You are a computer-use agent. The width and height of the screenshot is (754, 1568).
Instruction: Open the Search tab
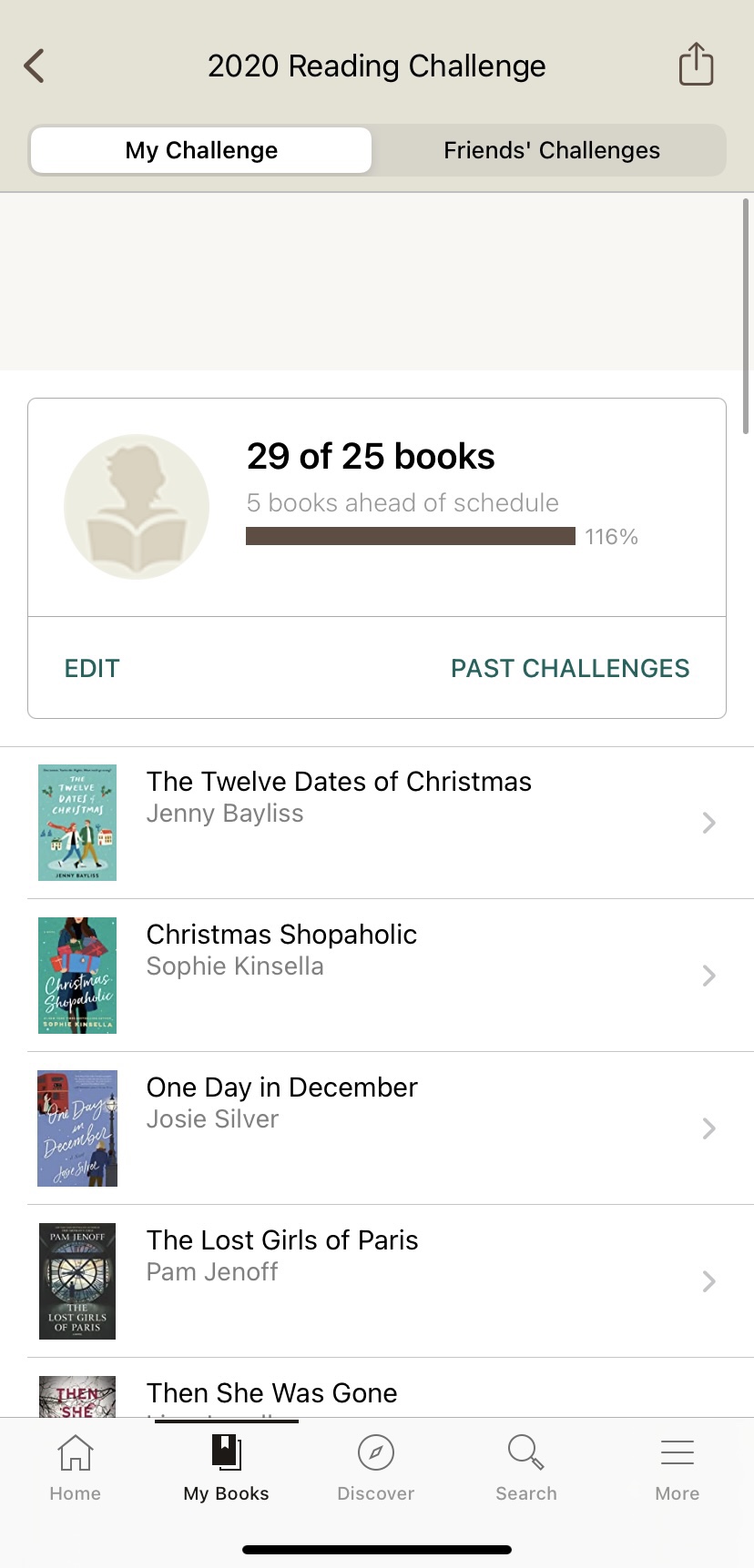(526, 1467)
